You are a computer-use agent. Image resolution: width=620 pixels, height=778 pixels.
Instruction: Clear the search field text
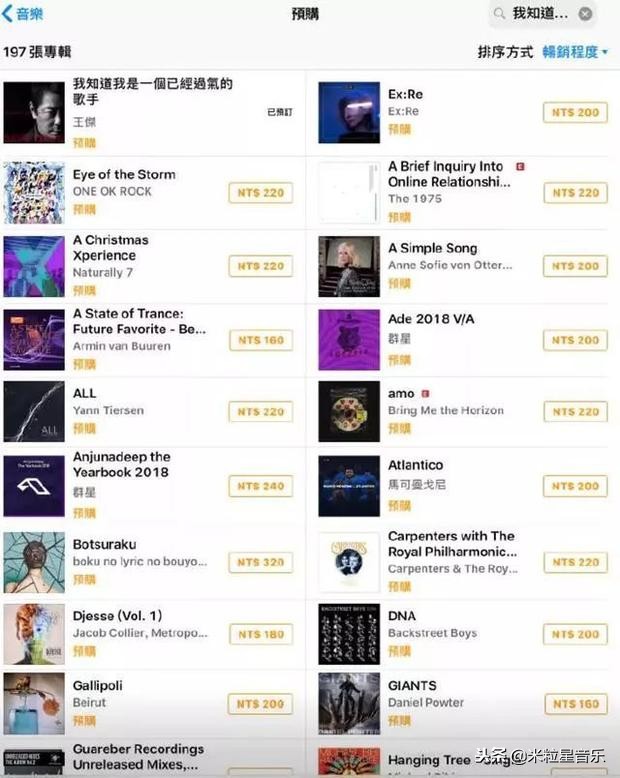click(x=585, y=14)
